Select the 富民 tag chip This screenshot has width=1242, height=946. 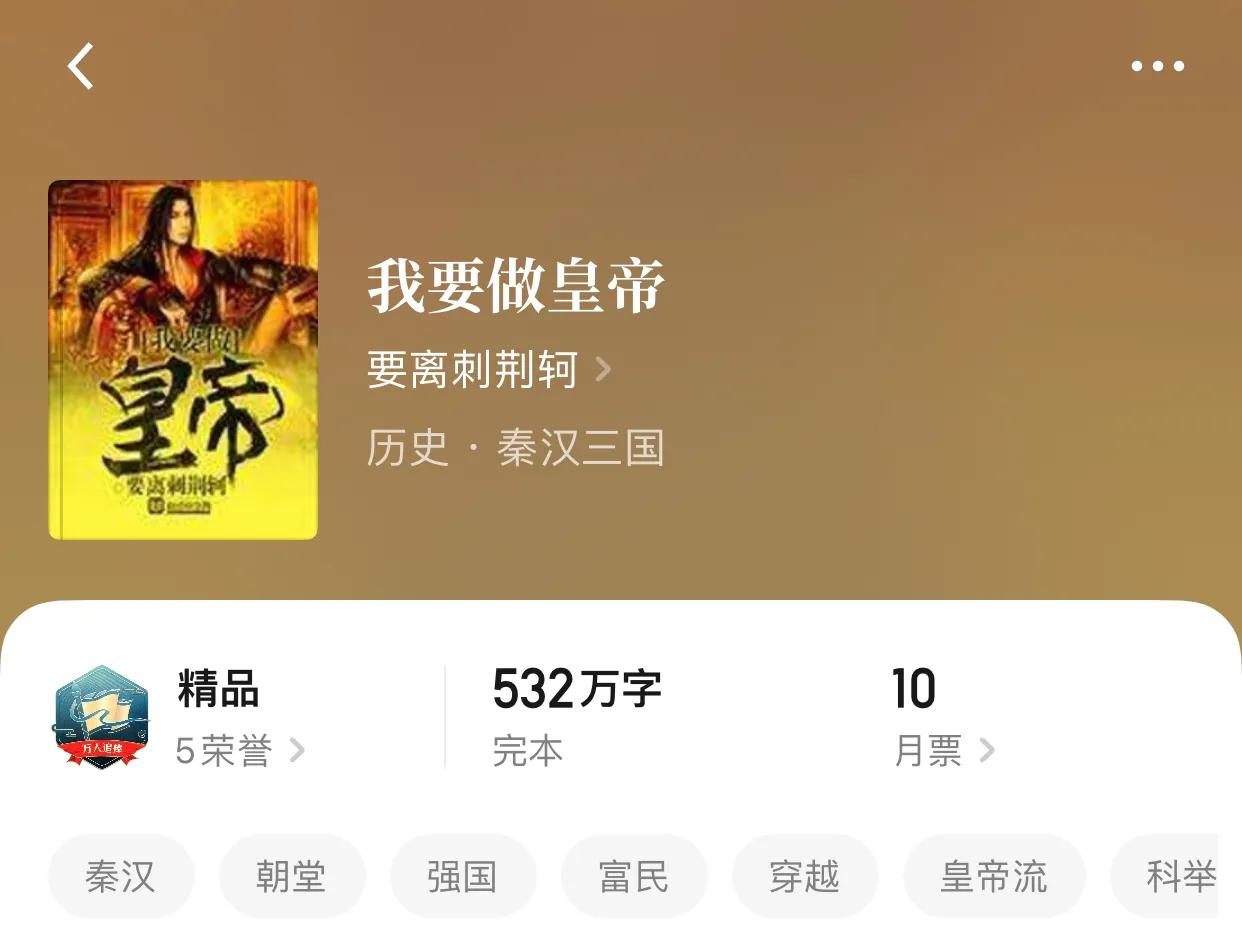click(x=634, y=877)
